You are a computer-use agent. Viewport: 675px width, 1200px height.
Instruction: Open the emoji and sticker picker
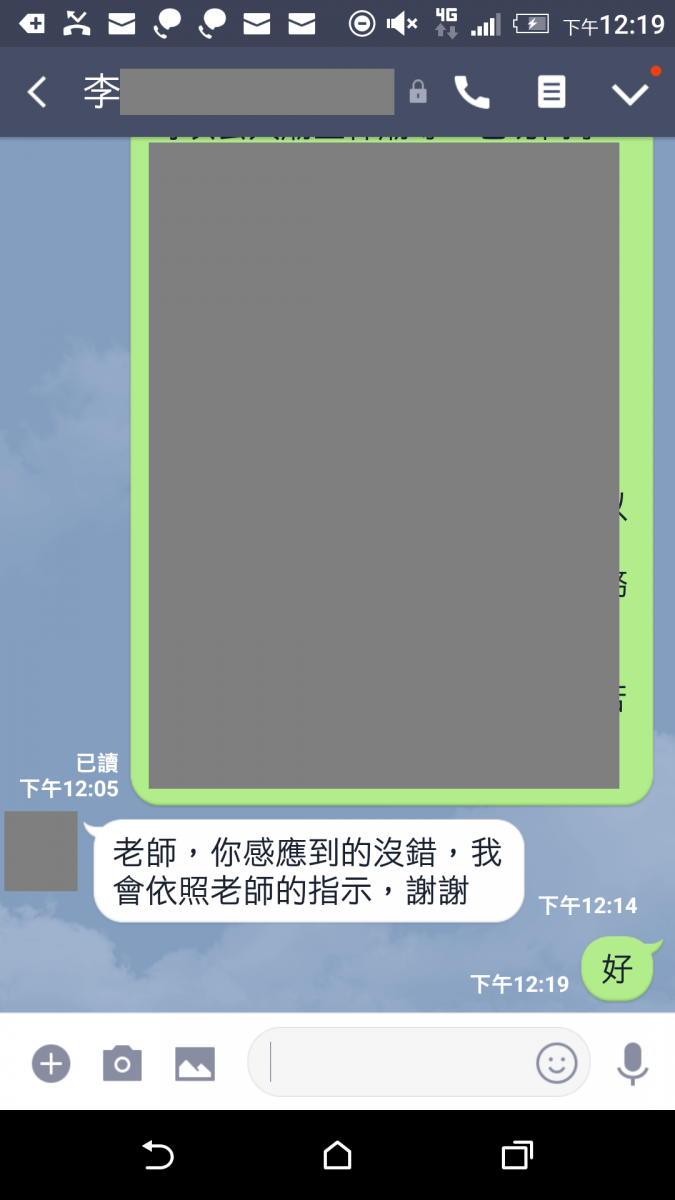coord(557,1063)
